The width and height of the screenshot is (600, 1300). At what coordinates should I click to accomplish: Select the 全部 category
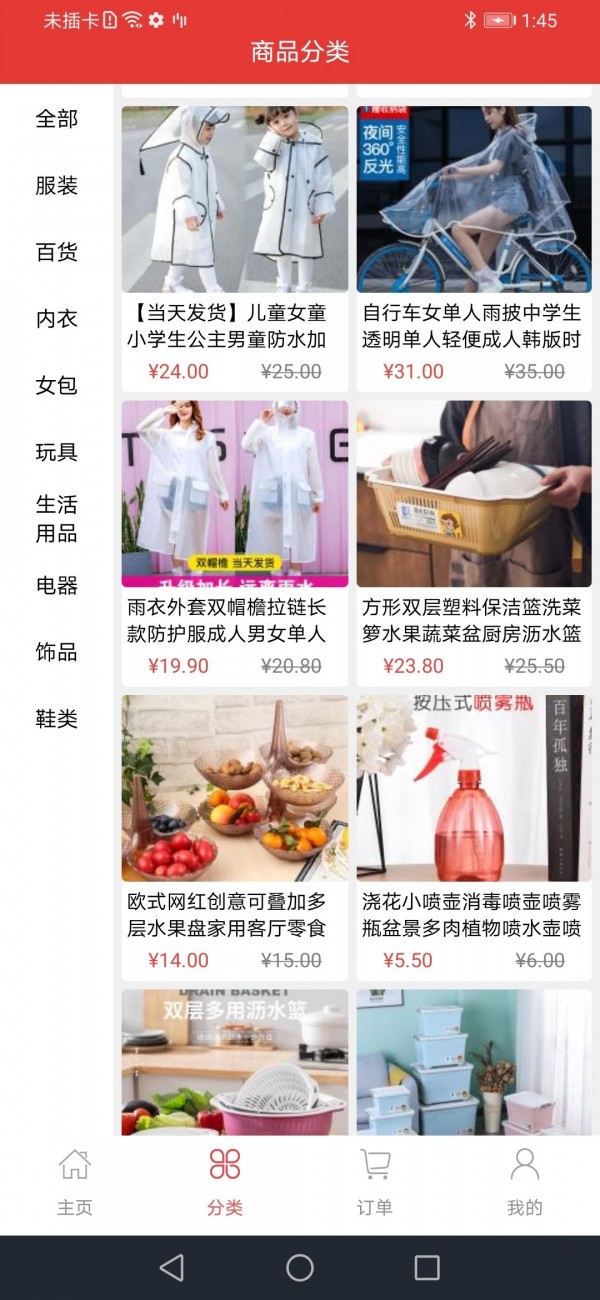click(56, 119)
